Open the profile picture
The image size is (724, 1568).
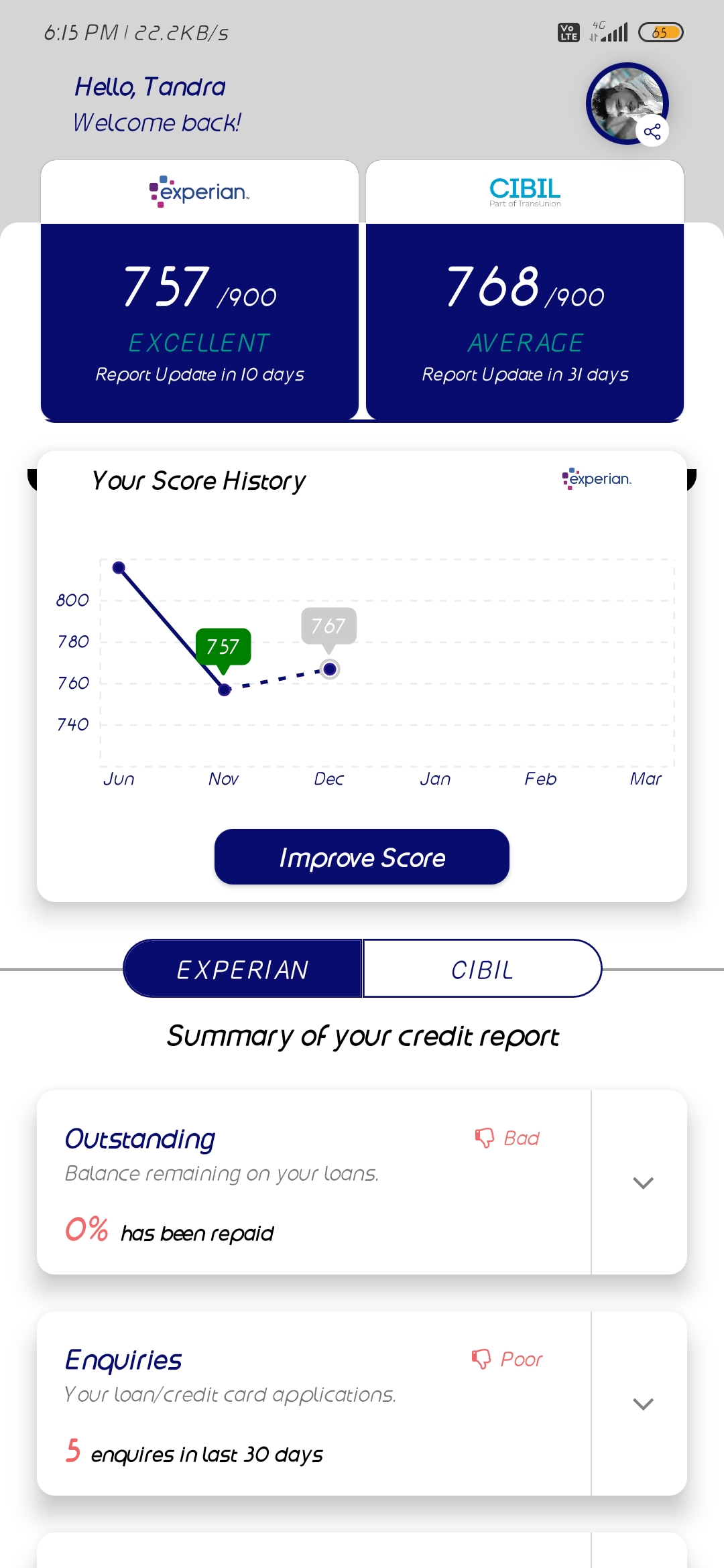[627, 103]
